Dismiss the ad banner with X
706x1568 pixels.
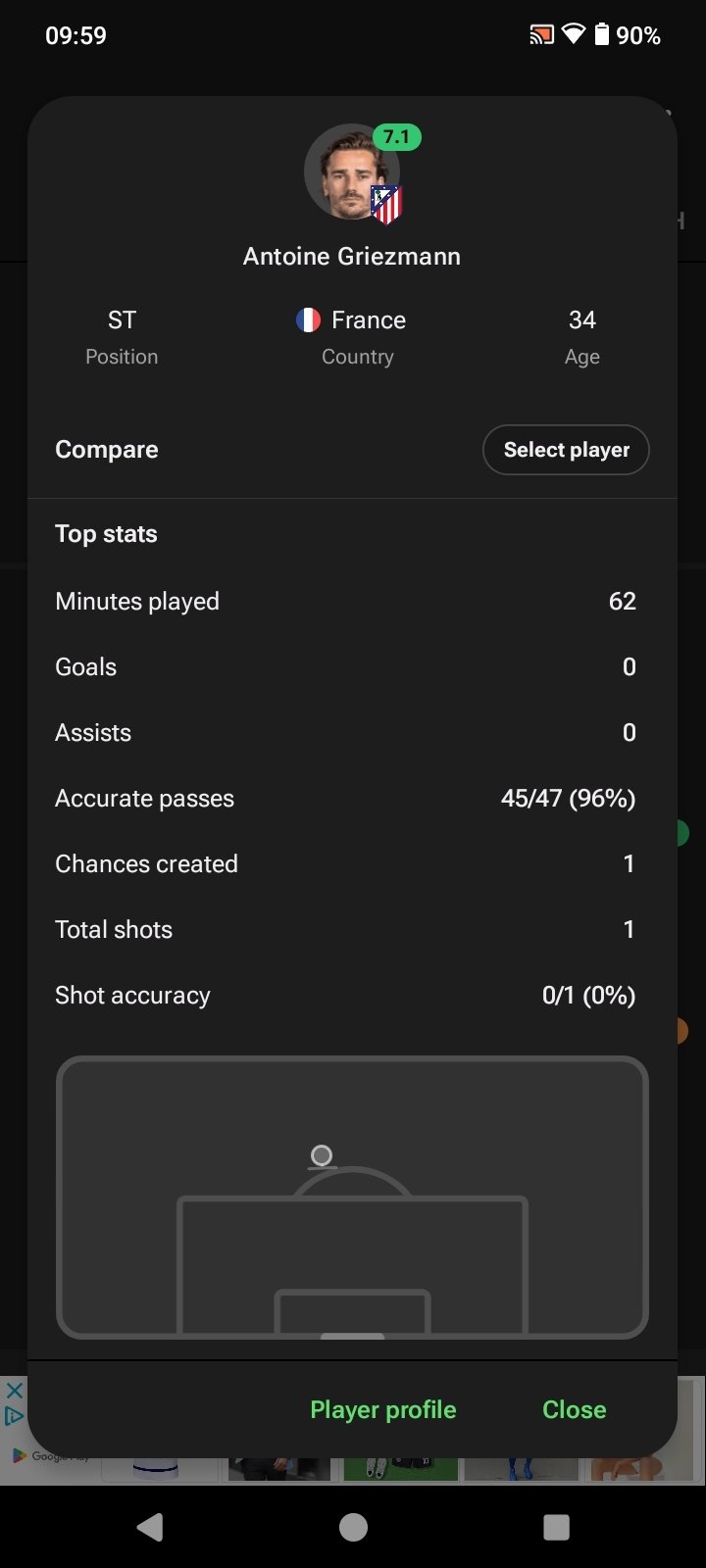[14, 1391]
